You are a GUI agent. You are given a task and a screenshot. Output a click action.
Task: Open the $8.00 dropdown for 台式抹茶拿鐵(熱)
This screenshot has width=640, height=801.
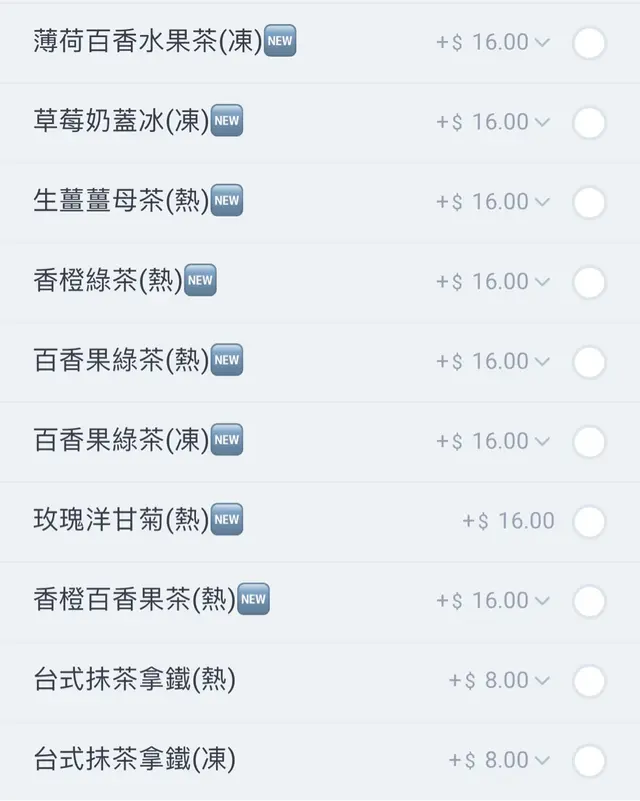click(542, 681)
